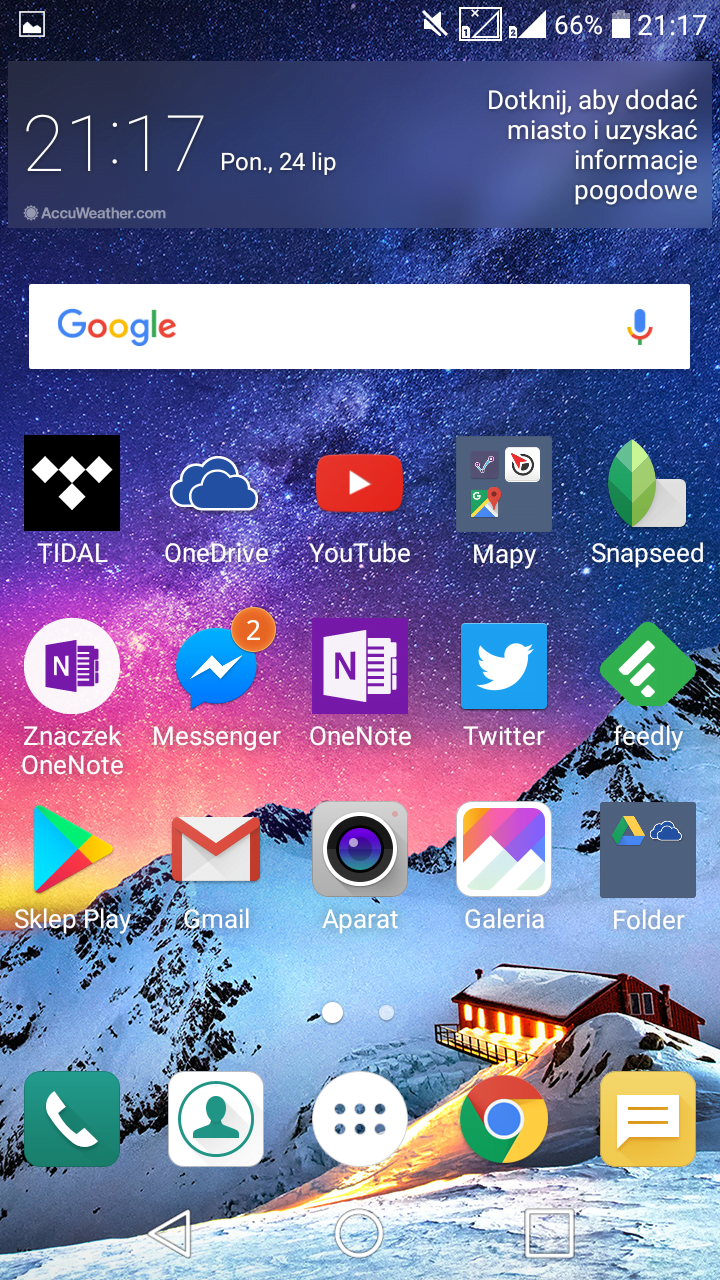Add a city in the AccuWeather widget
The image size is (720, 1280).
[591, 145]
